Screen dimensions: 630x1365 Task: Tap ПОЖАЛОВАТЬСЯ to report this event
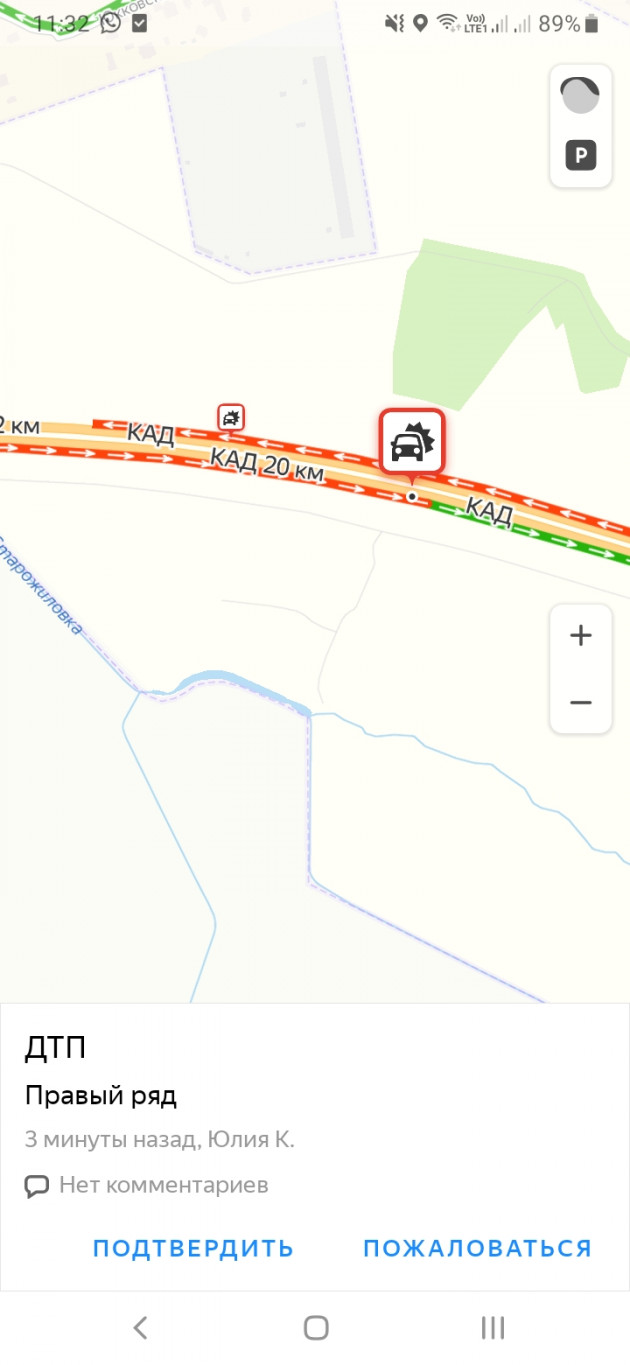point(477,1248)
